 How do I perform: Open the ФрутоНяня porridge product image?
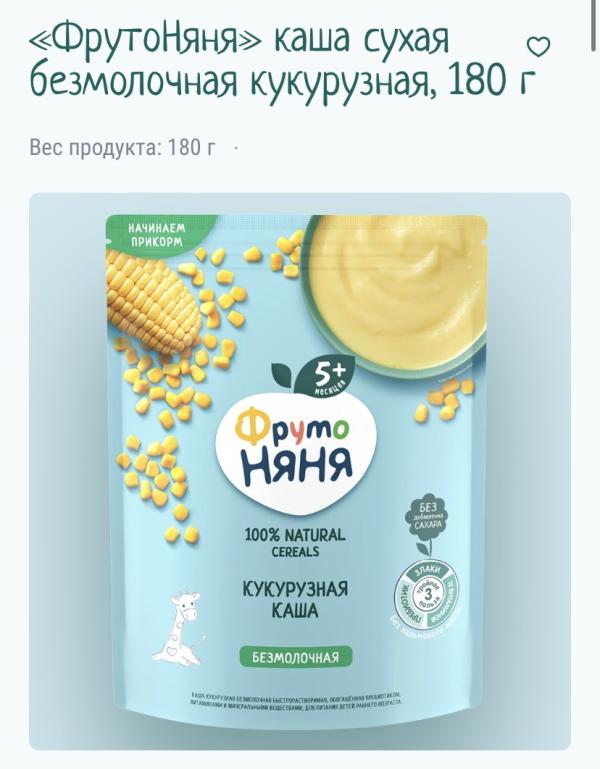coord(300,471)
